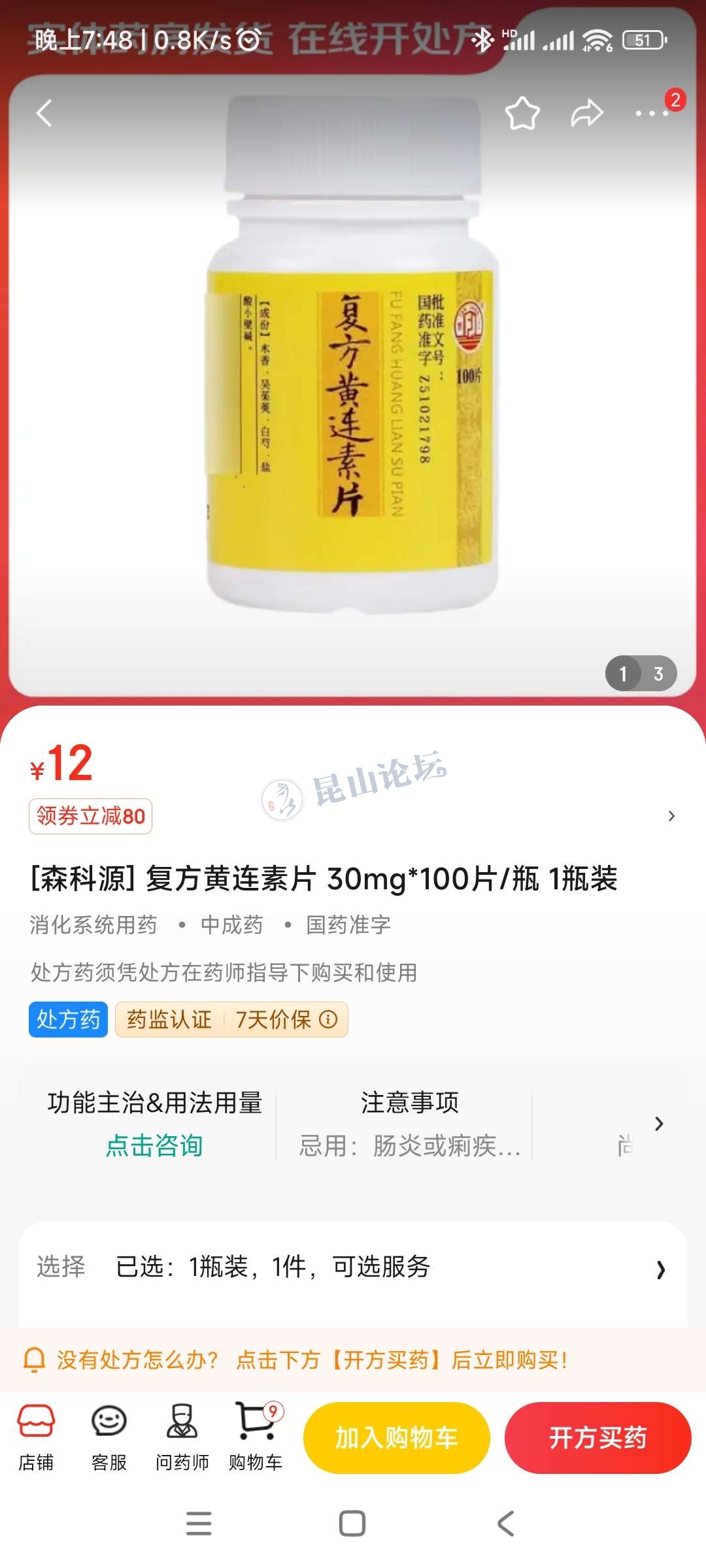The image size is (706, 1568).
Task: Open the three-dot more menu
Action: (651, 113)
